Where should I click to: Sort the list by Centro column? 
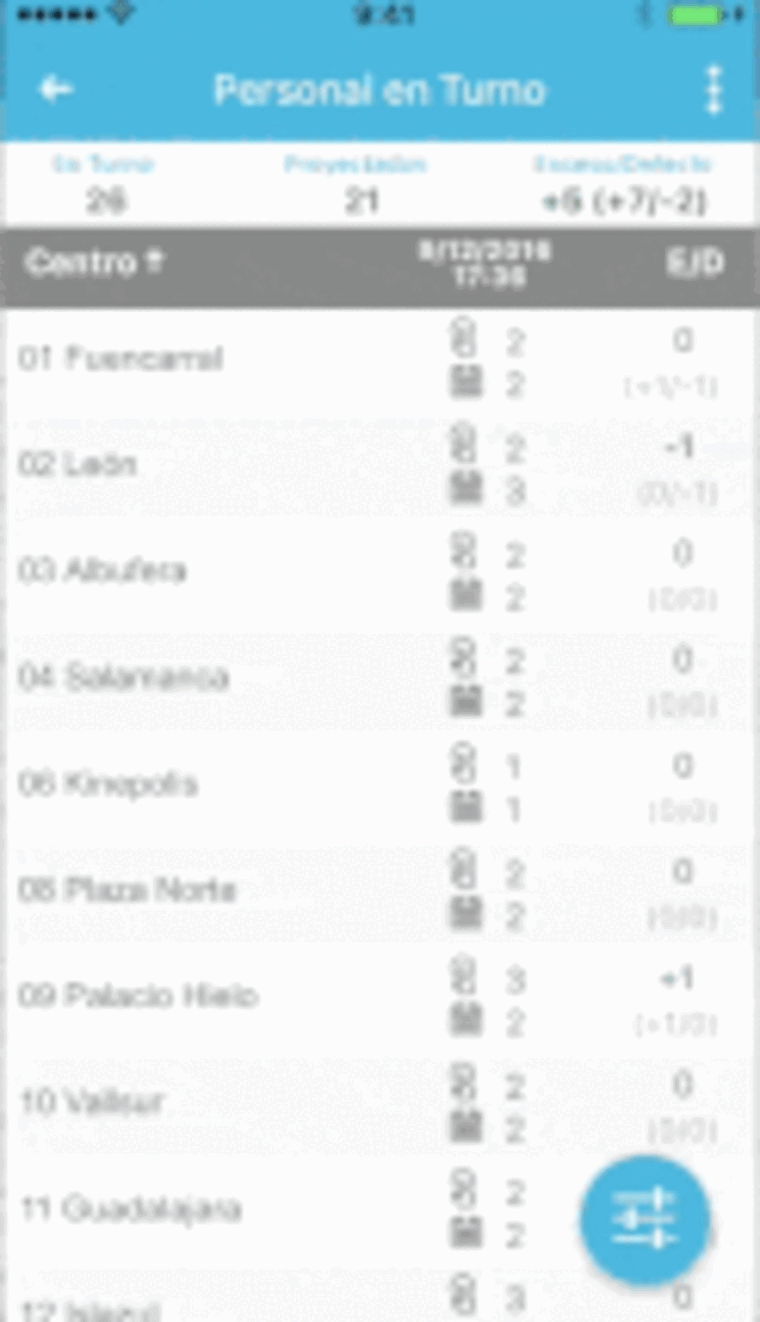tap(95, 262)
